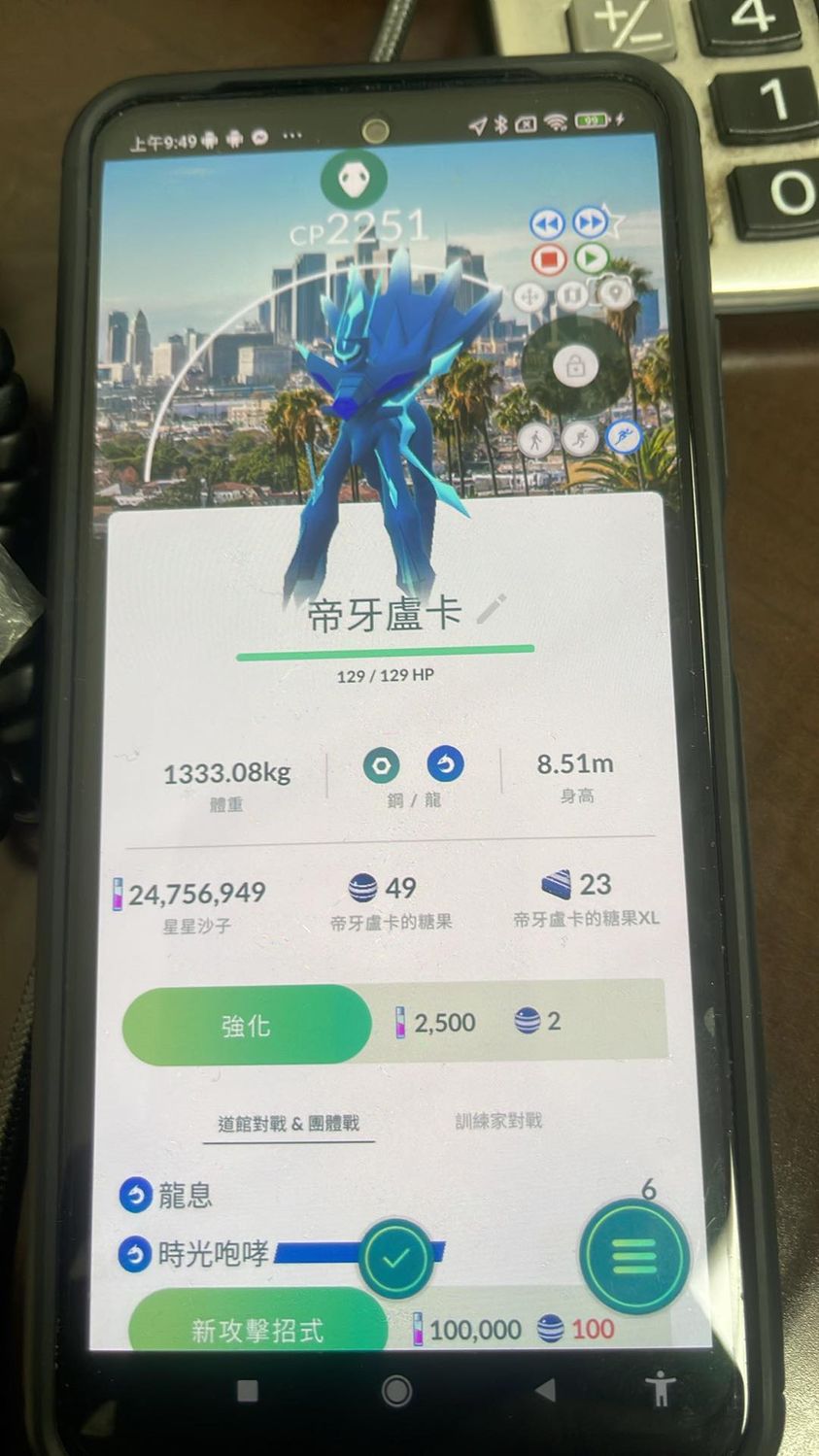
Task: Select the blue sprinting speed icon
Action: click(x=624, y=438)
